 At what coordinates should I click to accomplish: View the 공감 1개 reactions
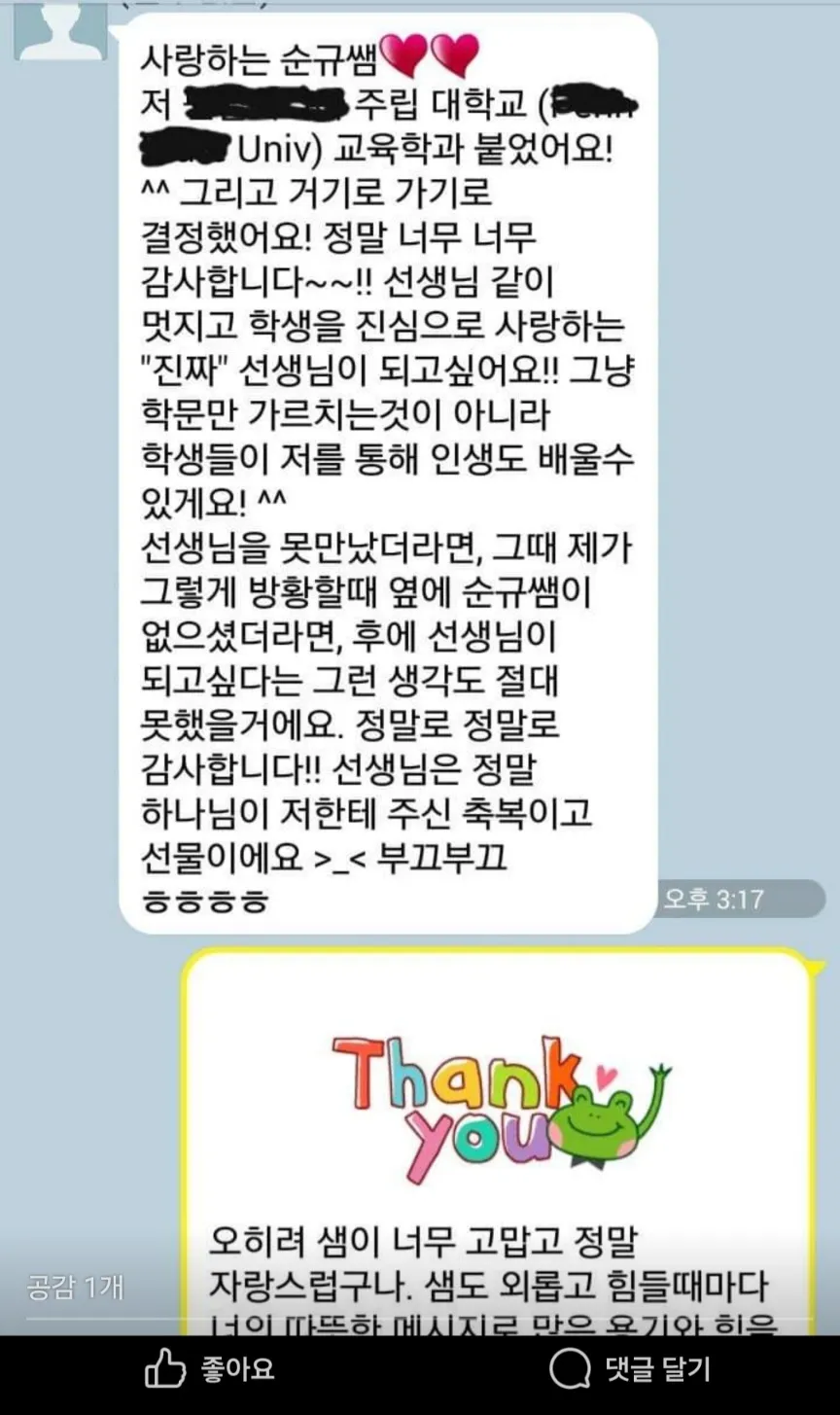point(76,1287)
